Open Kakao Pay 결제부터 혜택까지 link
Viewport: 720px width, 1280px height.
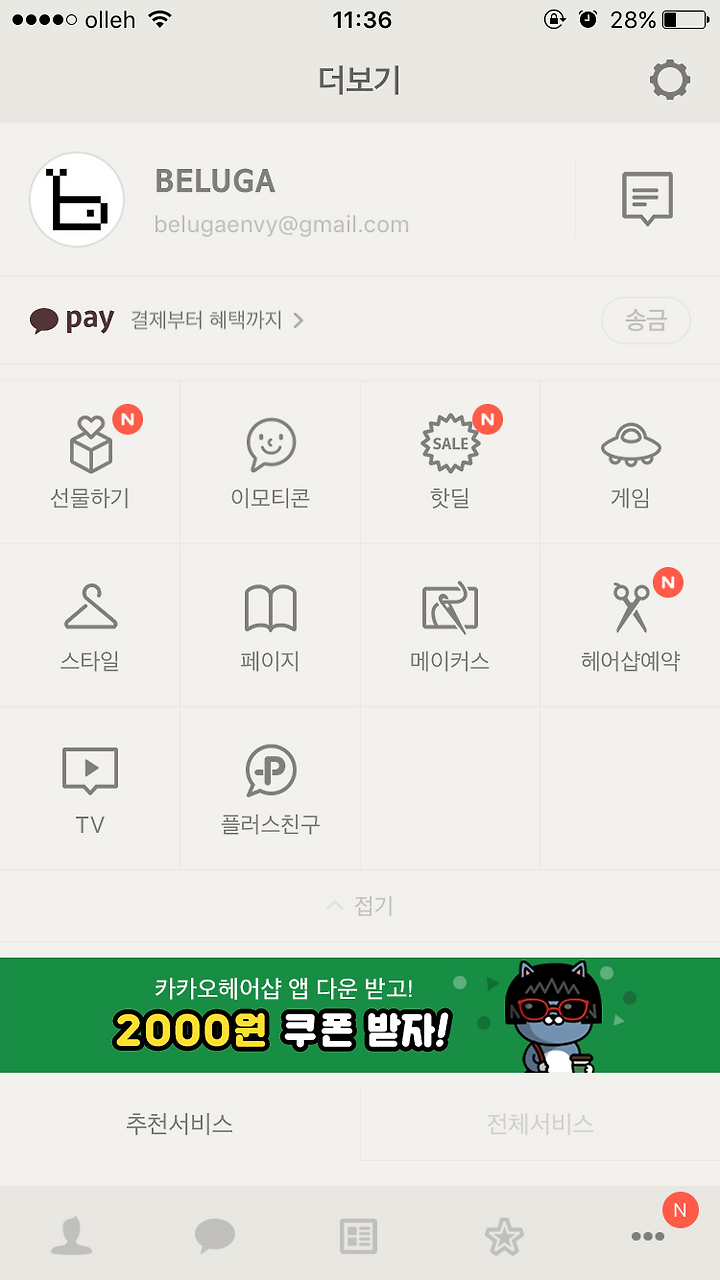tap(167, 320)
